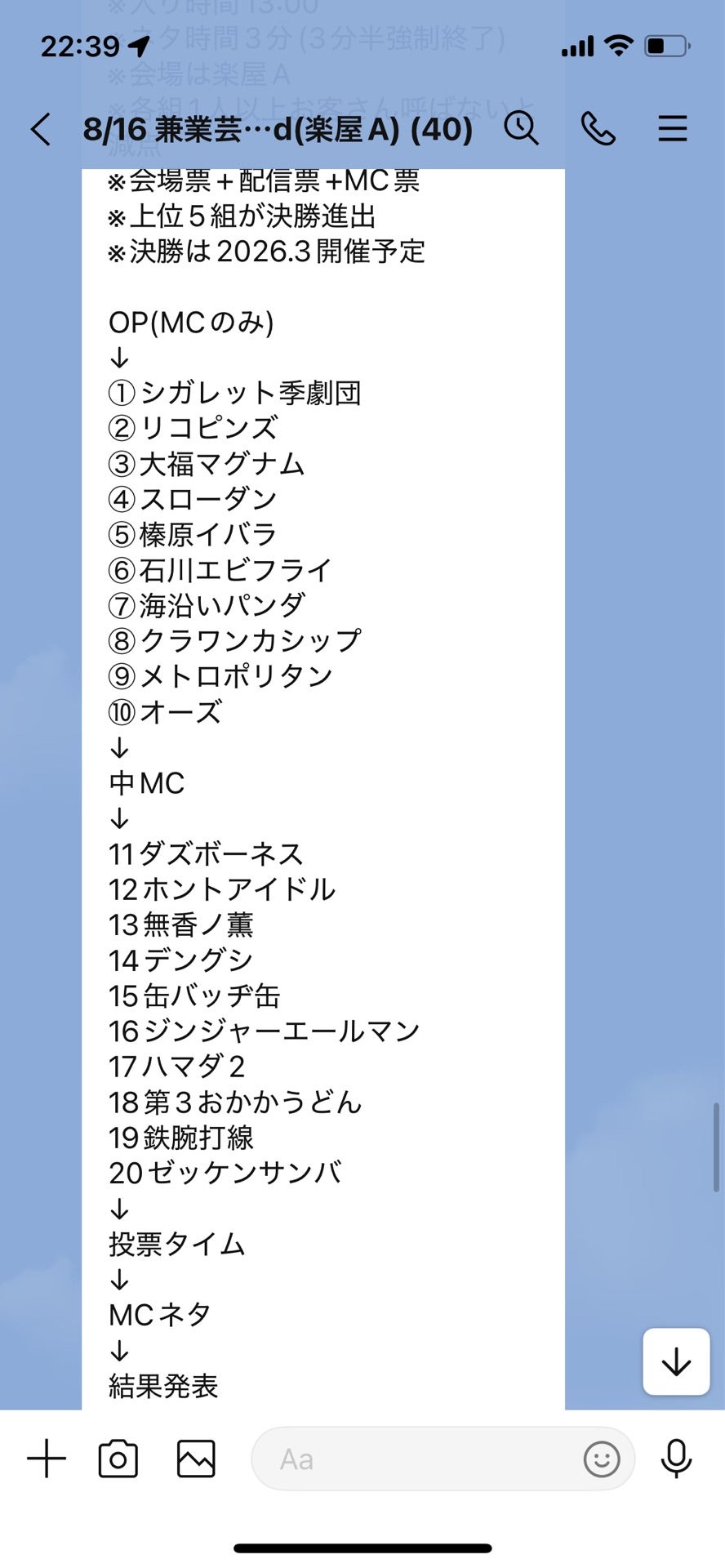Record a voice message with microphone
This screenshot has width=725, height=1568.
(676, 1459)
